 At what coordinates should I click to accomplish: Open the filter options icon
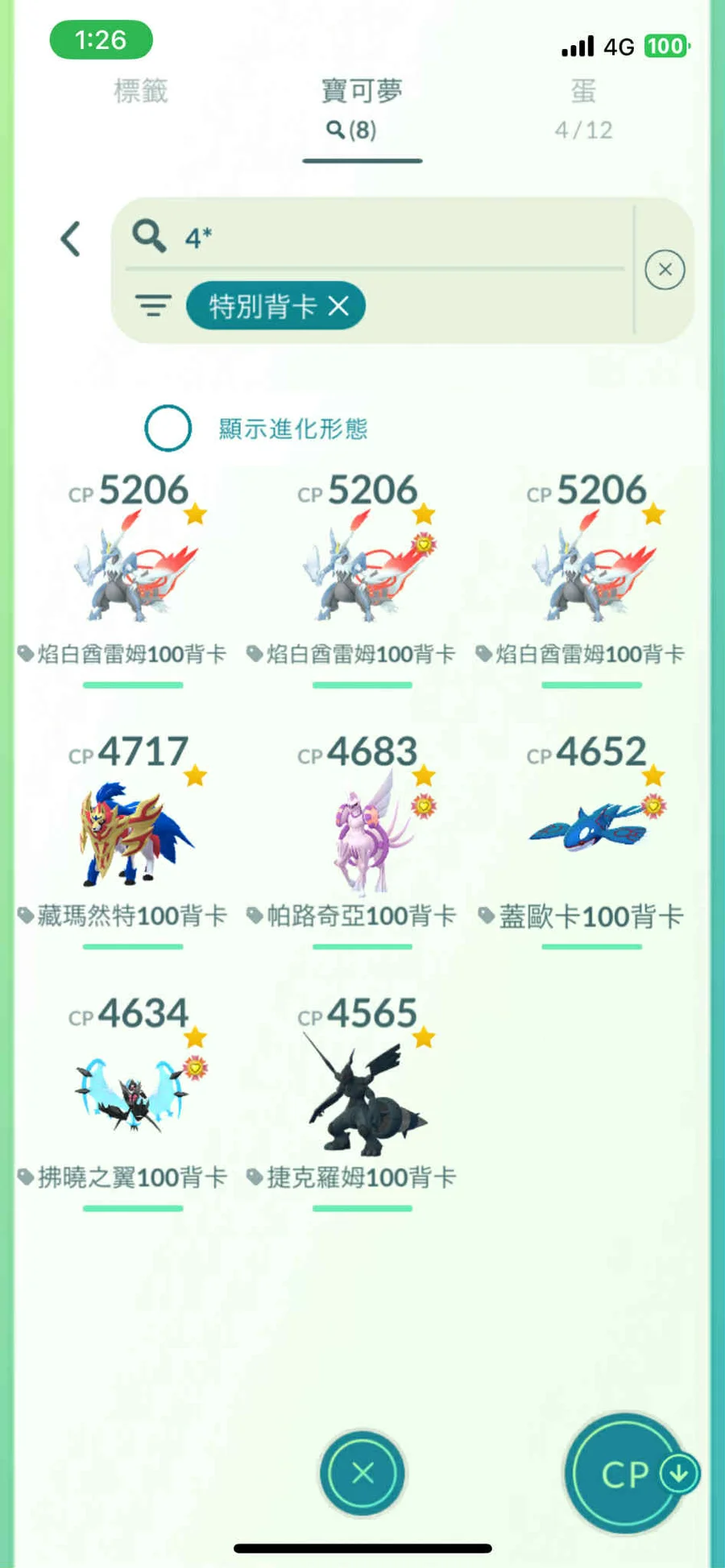tap(153, 306)
